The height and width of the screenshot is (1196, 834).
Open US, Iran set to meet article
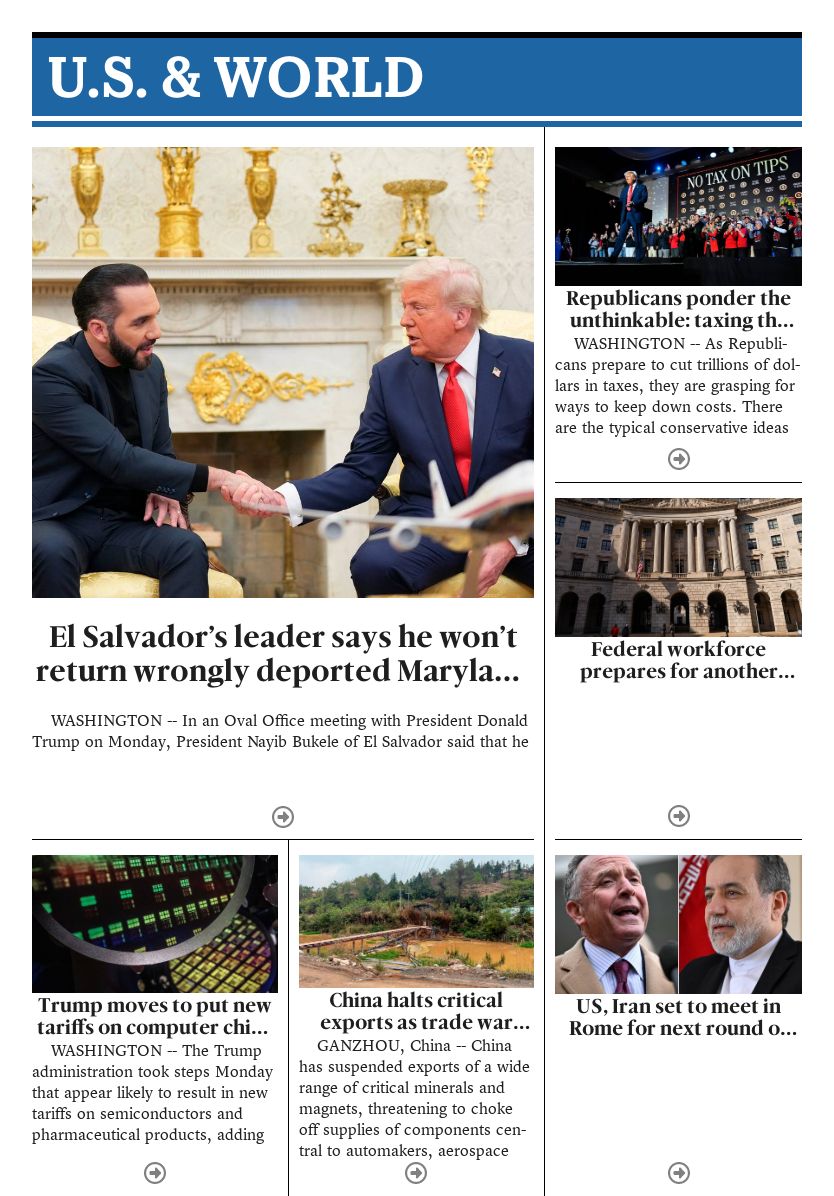678,1017
